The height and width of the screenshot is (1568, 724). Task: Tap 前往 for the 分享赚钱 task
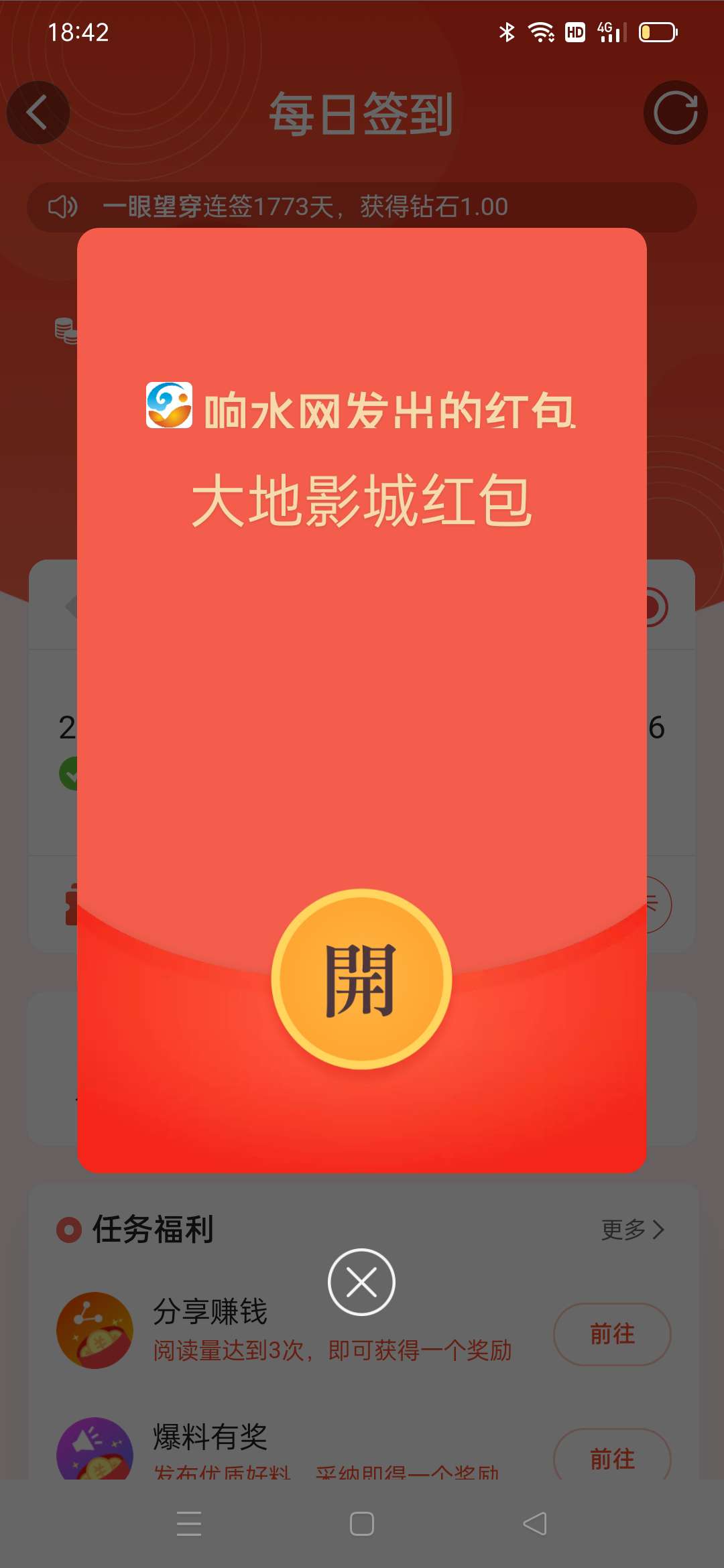pos(611,1333)
